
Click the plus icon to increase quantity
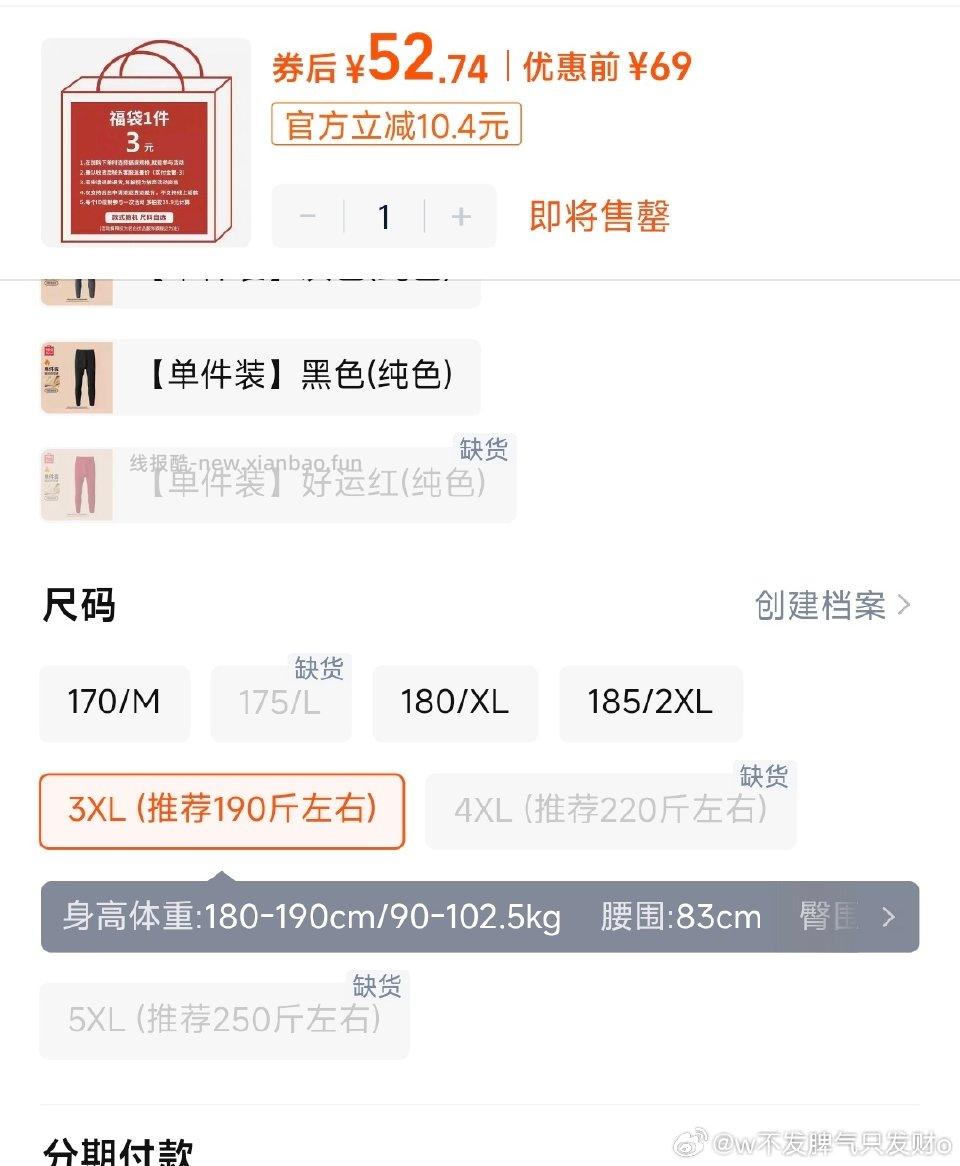[x=459, y=216]
